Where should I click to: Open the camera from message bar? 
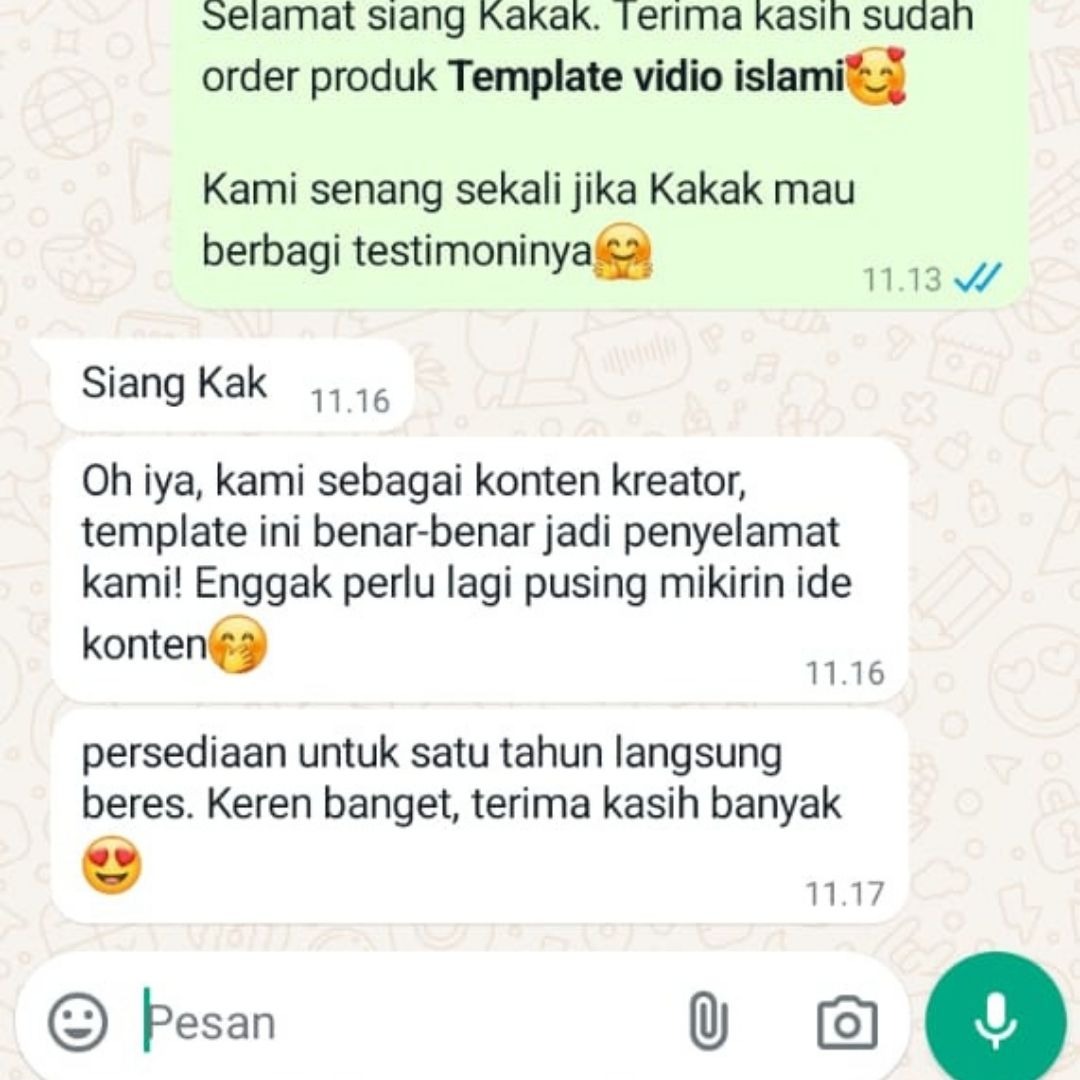tap(846, 1023)
